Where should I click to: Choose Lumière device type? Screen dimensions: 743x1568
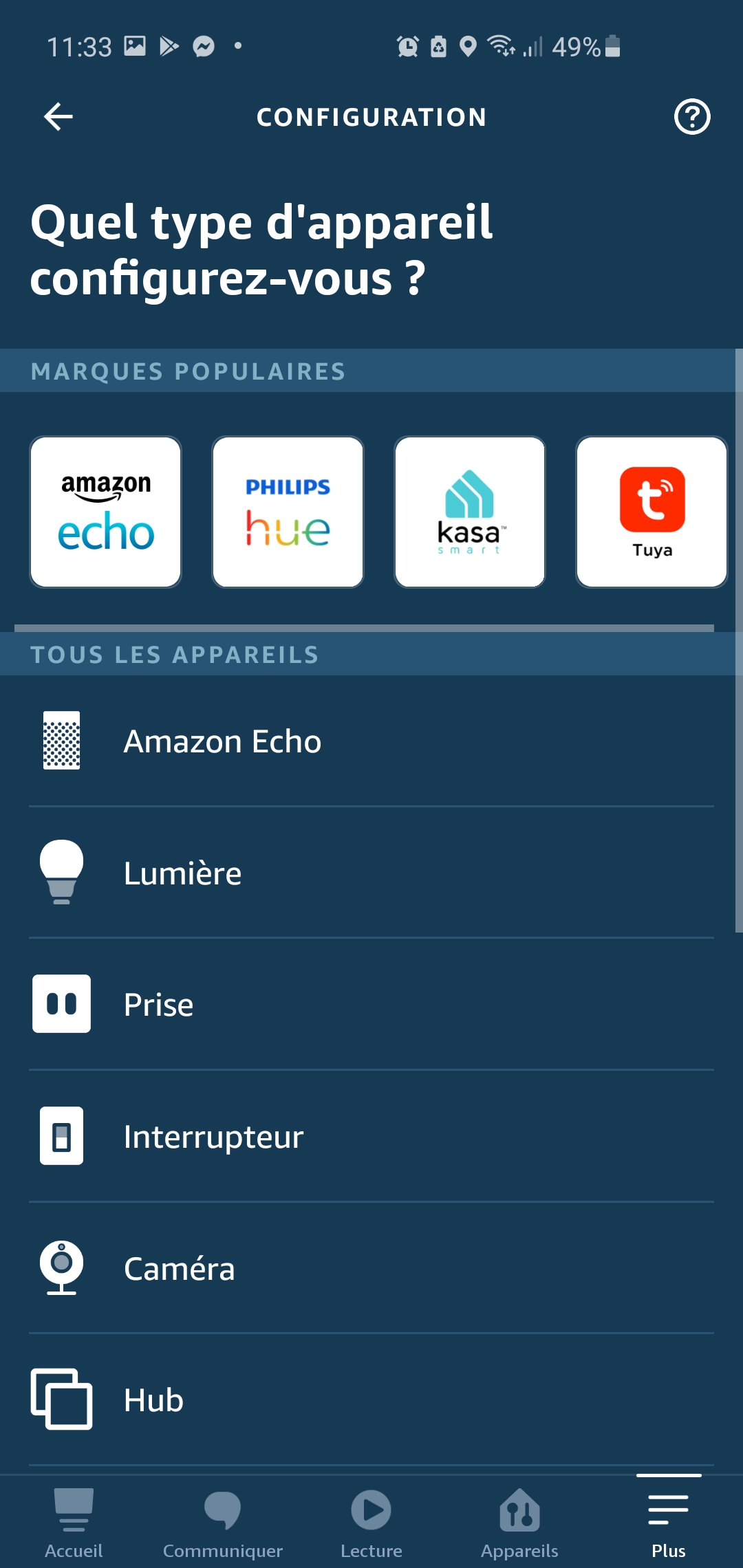(371, 873)
